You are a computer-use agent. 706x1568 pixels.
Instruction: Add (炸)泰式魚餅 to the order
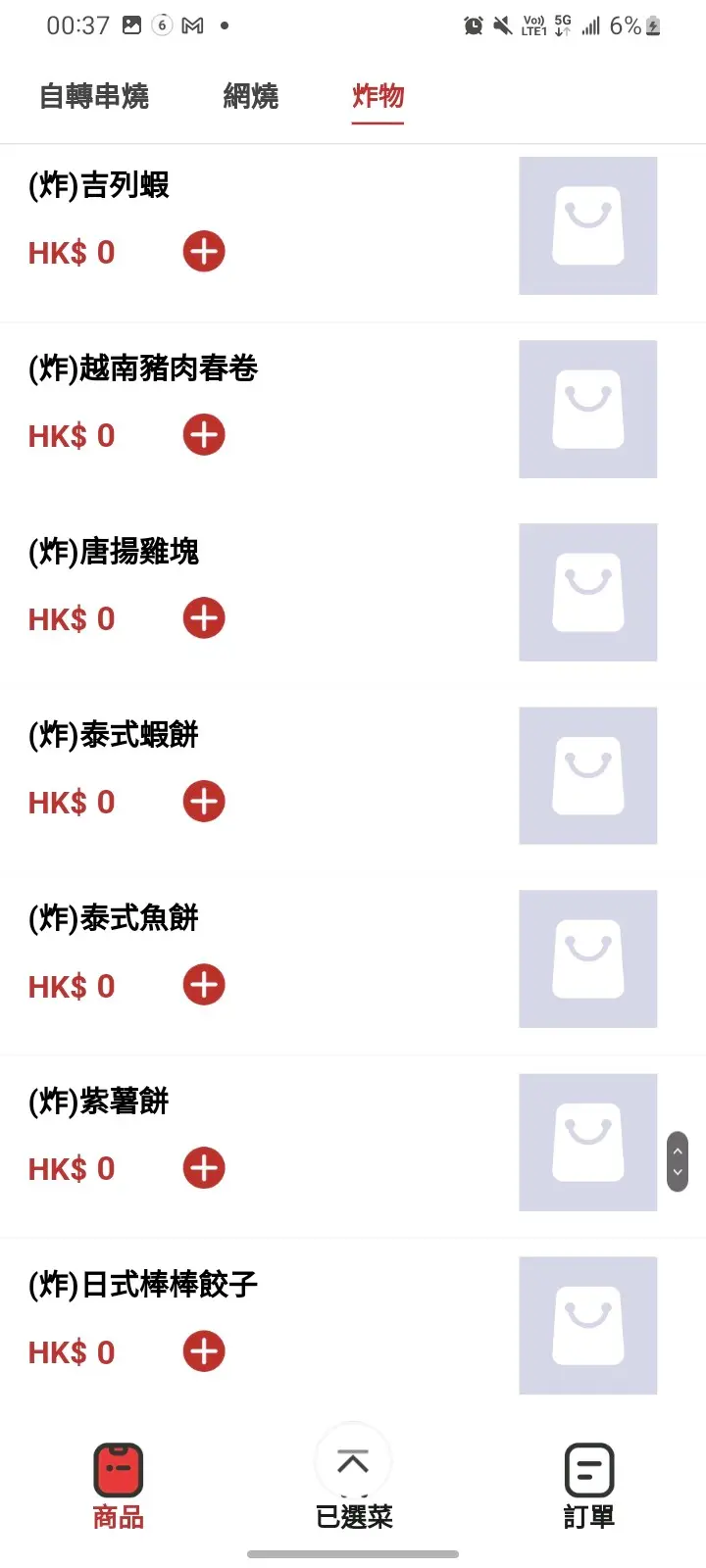click(204, 985)
